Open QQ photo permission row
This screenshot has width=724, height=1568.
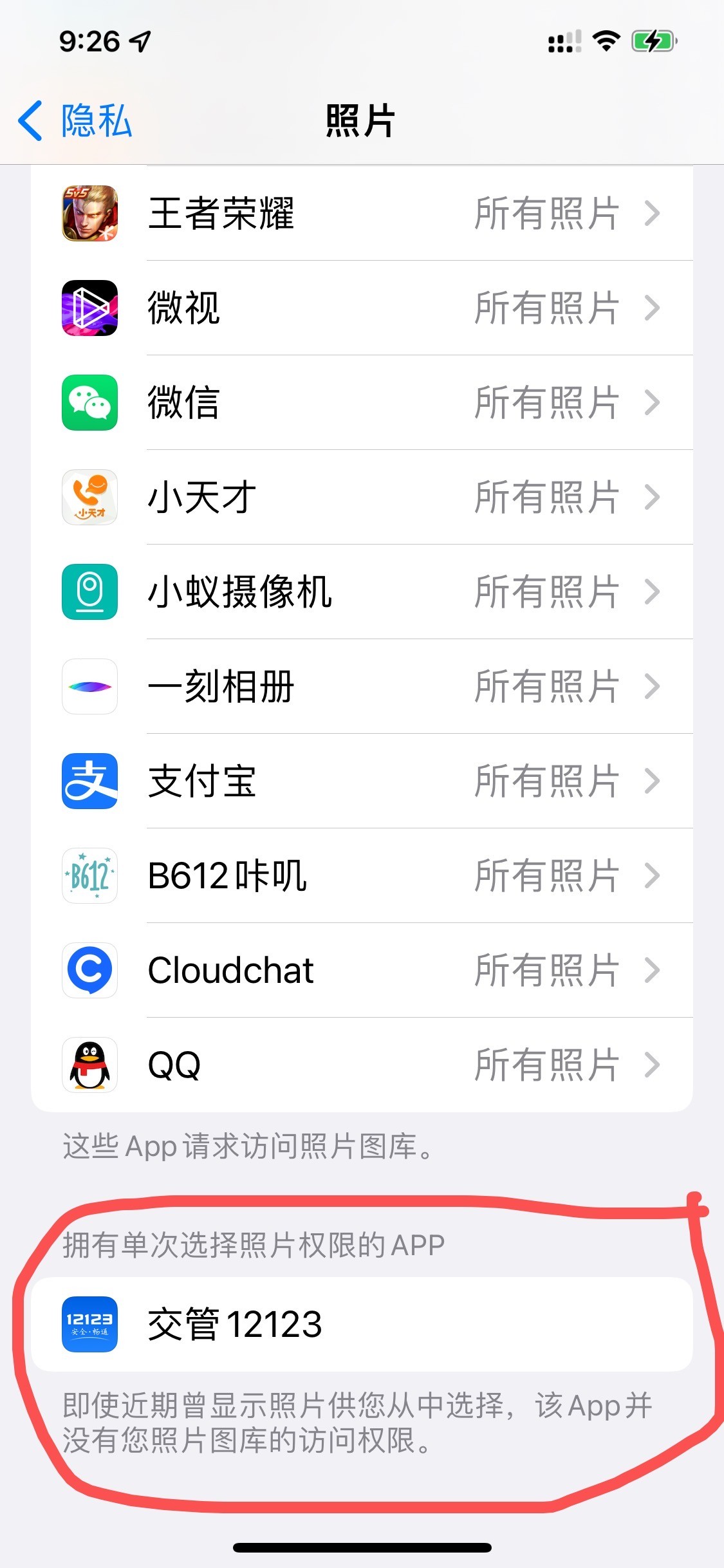pyautogui.click(x=362, y=1065)
